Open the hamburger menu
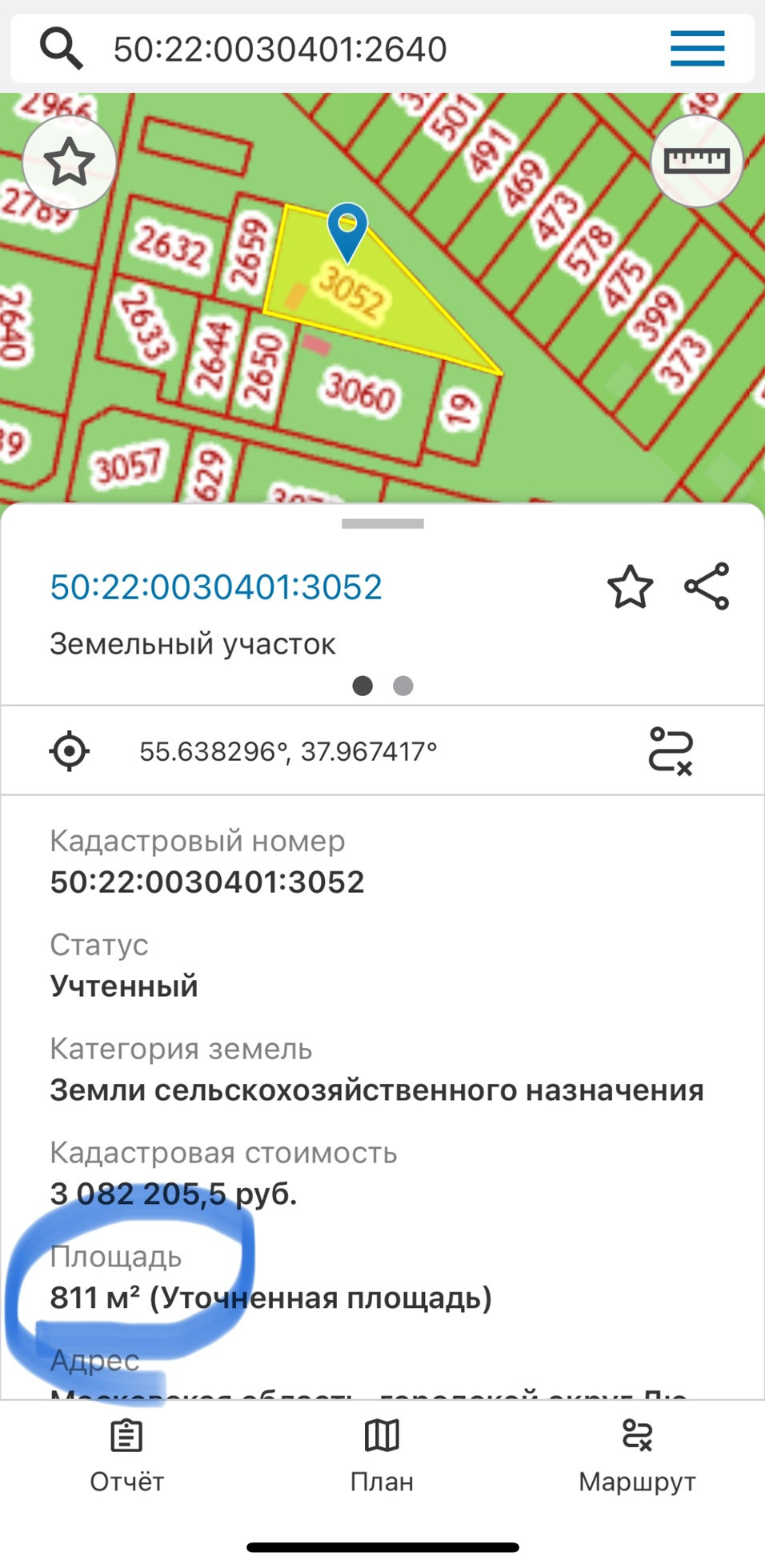The width and height of the screenshot is (765, 1568). (x=697, y=48)
